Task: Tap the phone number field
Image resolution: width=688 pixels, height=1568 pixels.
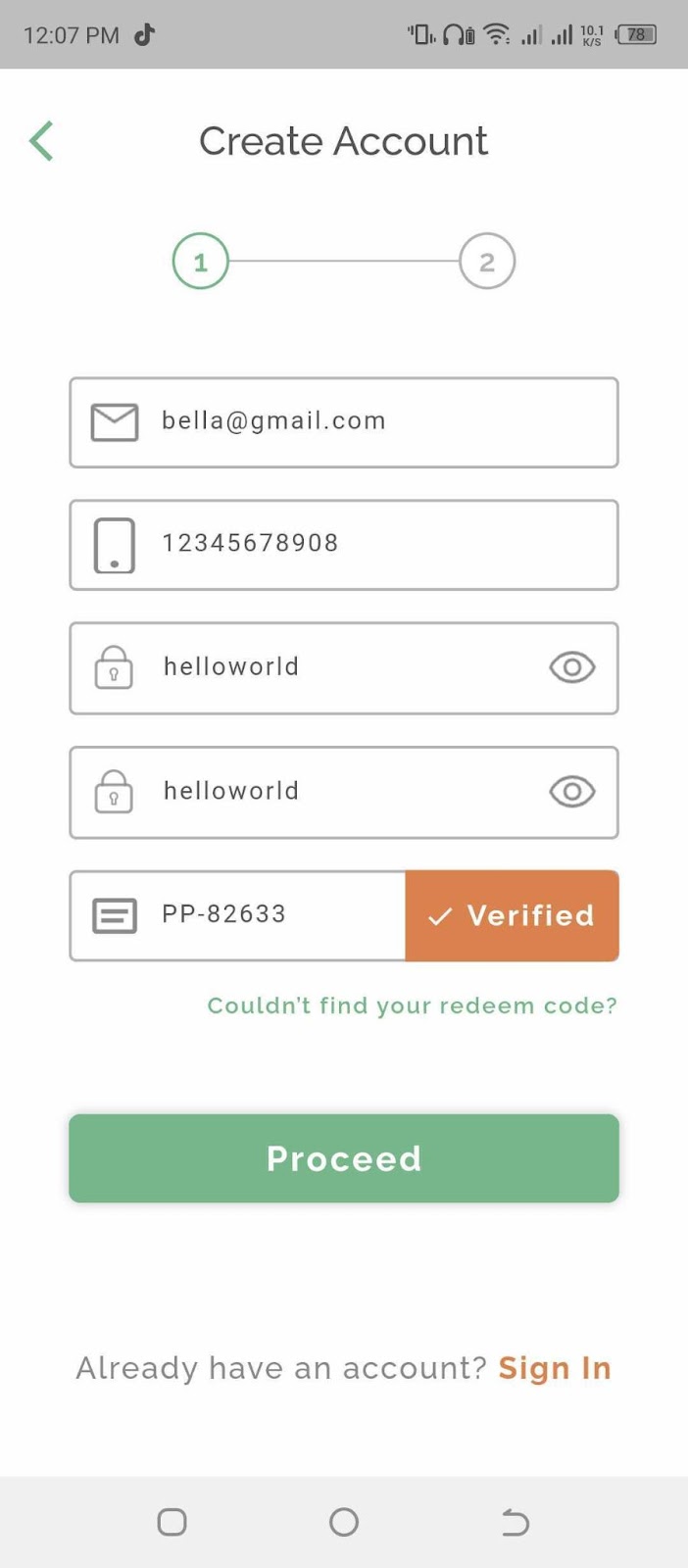Action: click(344, 545)
